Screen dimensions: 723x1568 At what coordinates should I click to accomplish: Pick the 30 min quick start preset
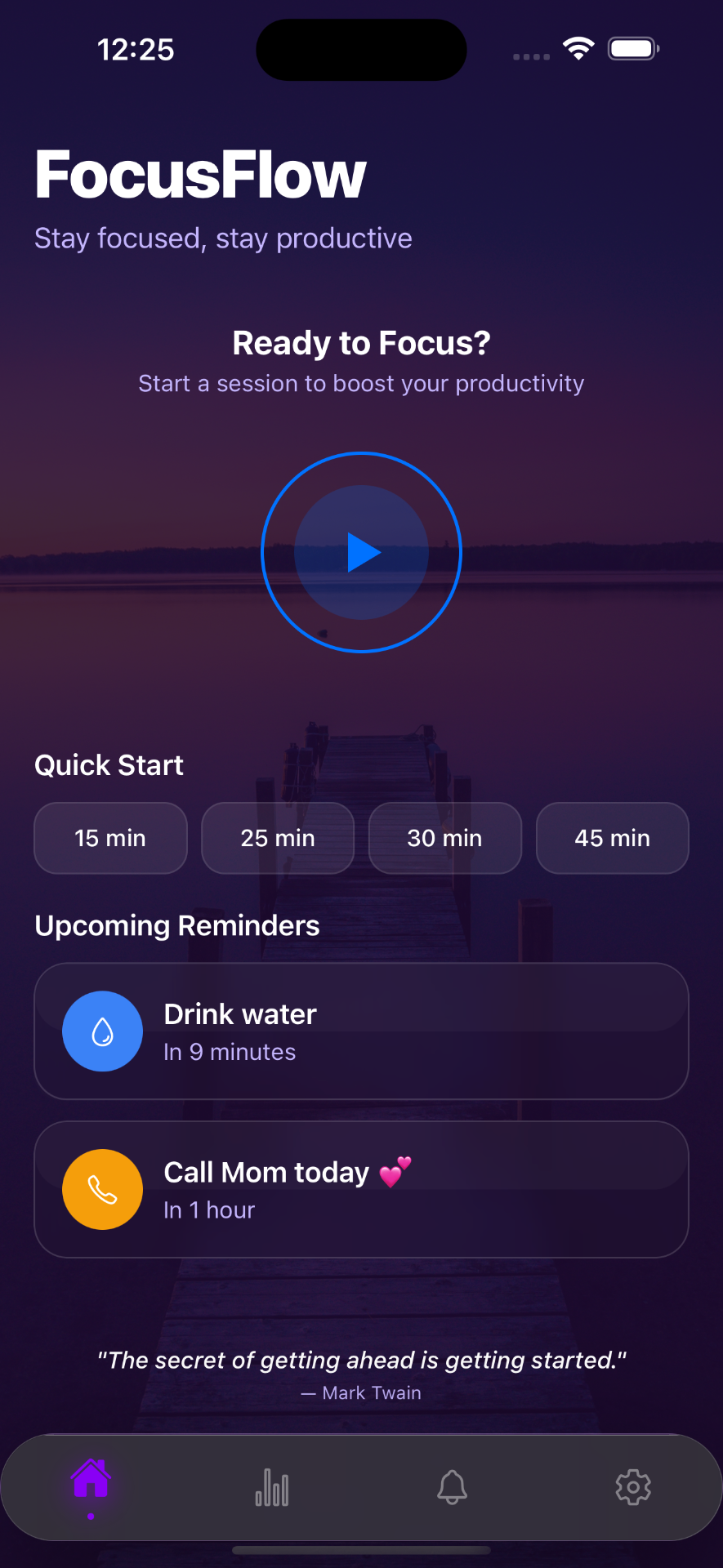pyautogui.click(x=445, y=838)
